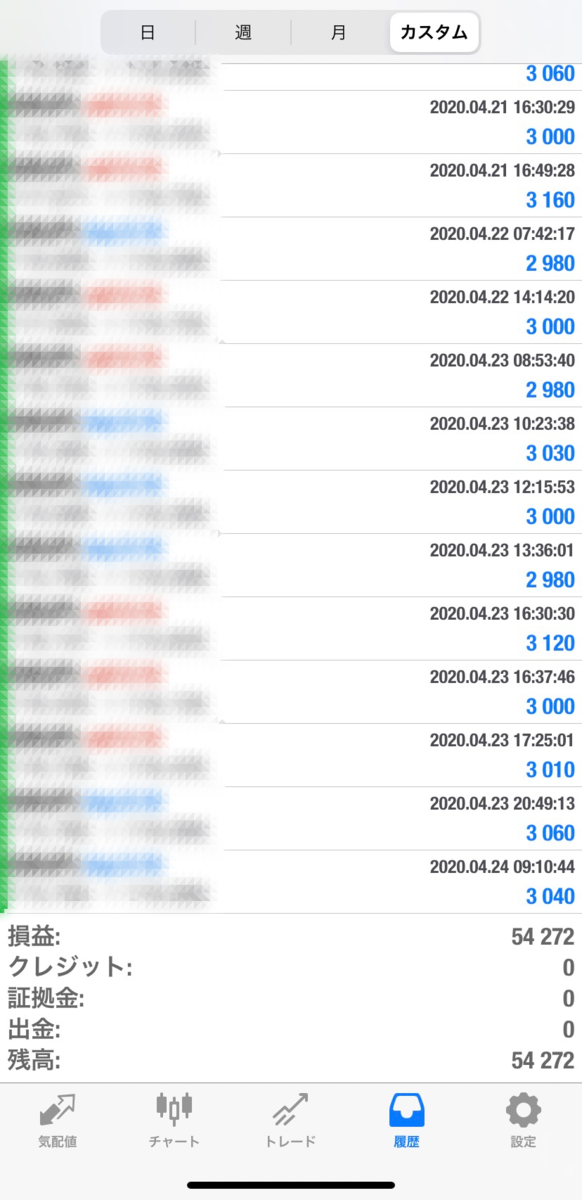Open the trade dated 2020.04.22 07:42:17
Screen dimensions: 582x1200
pyautogui.click(x=291, y=249)
